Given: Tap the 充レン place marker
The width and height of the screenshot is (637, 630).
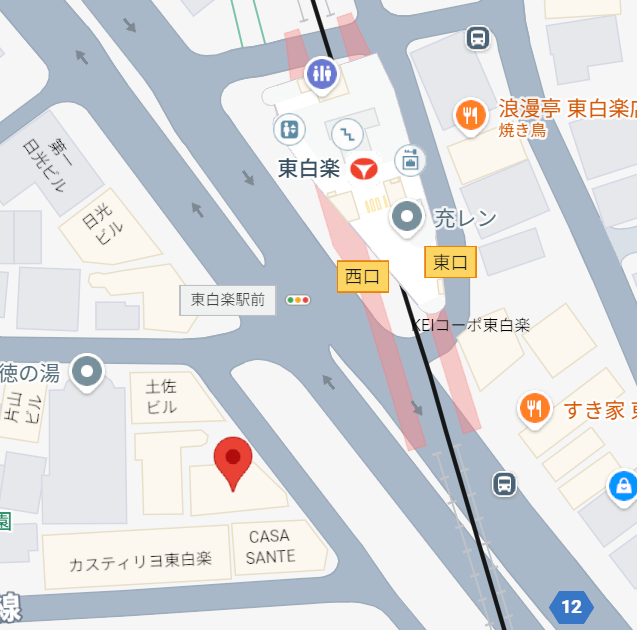Looking at the screenshot, I should tap(407, 216).
